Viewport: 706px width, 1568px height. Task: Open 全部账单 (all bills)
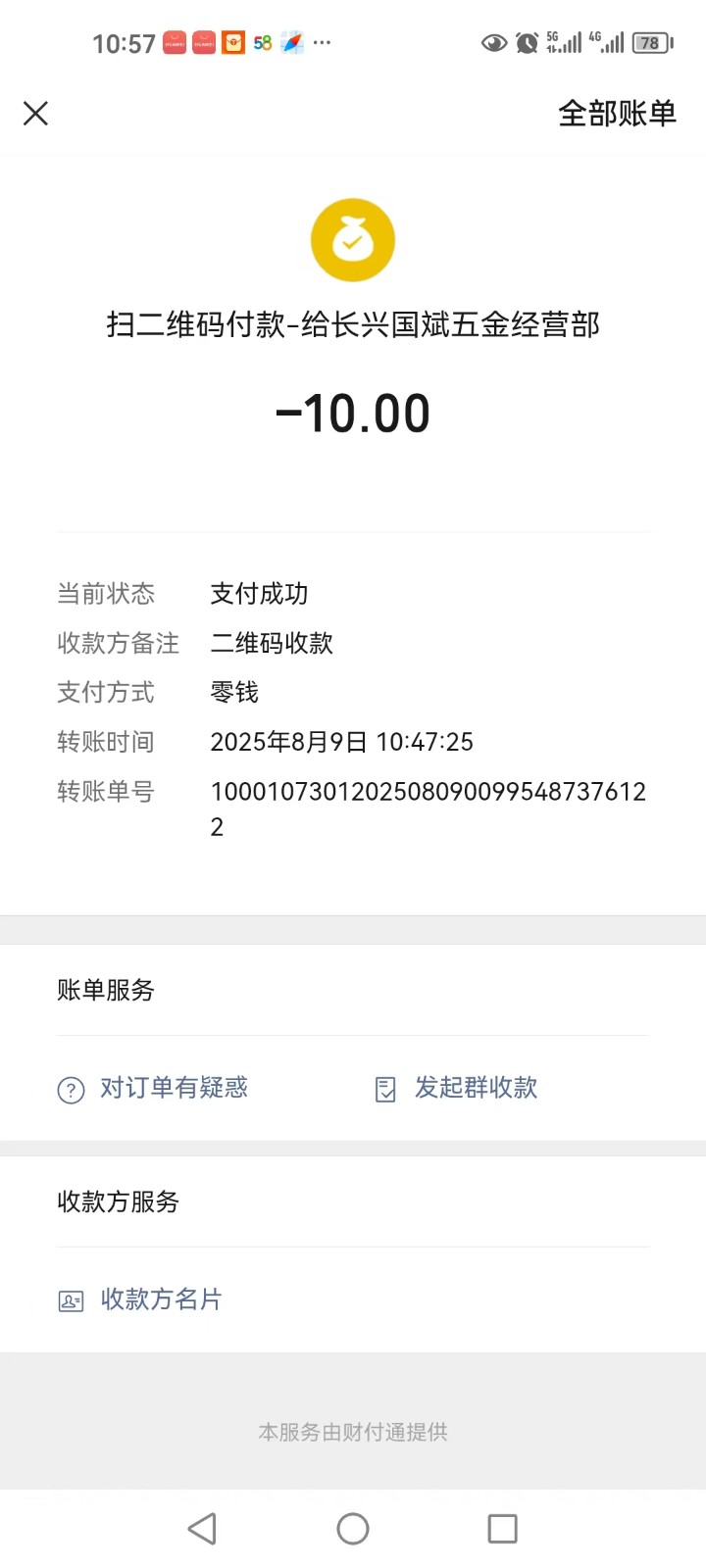617,114
